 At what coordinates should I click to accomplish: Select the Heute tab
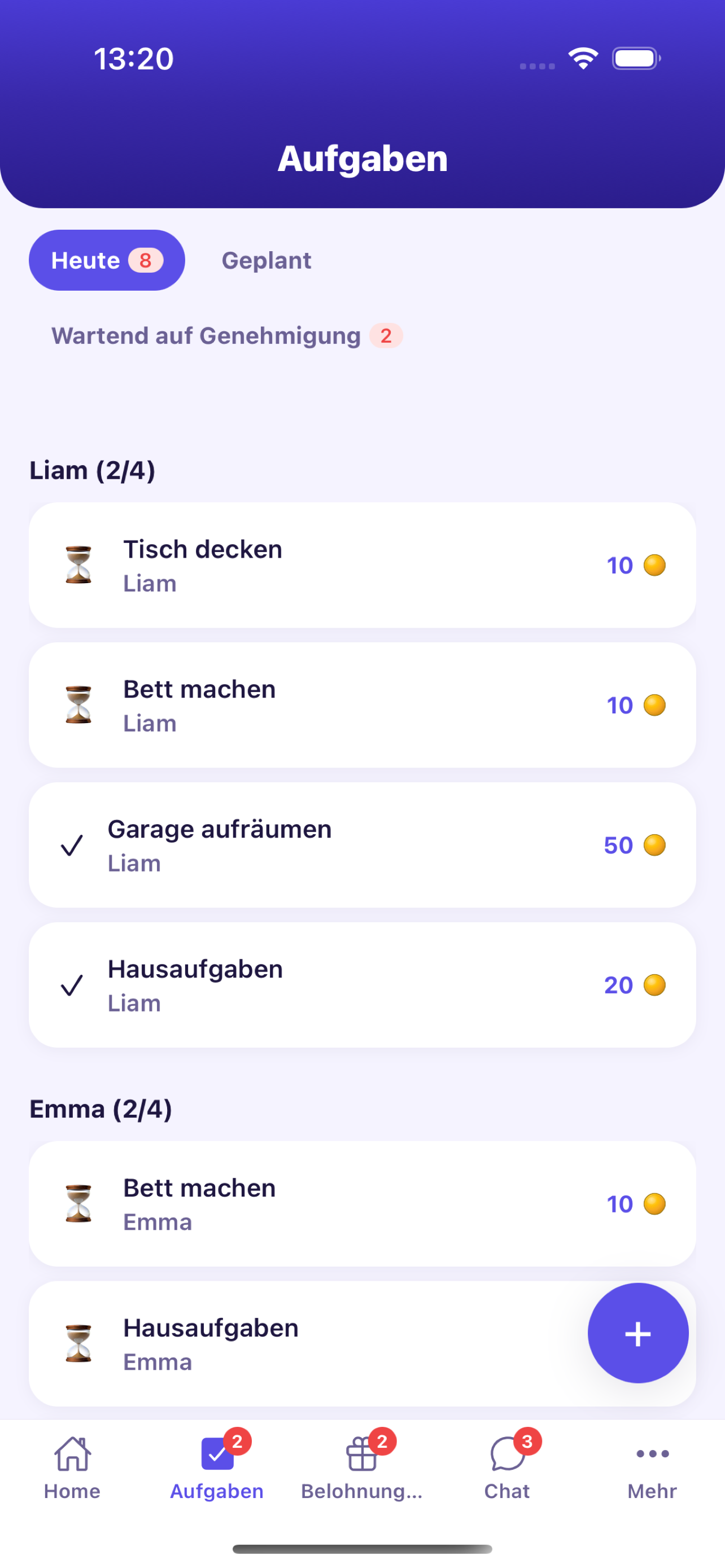click(107, 260)
